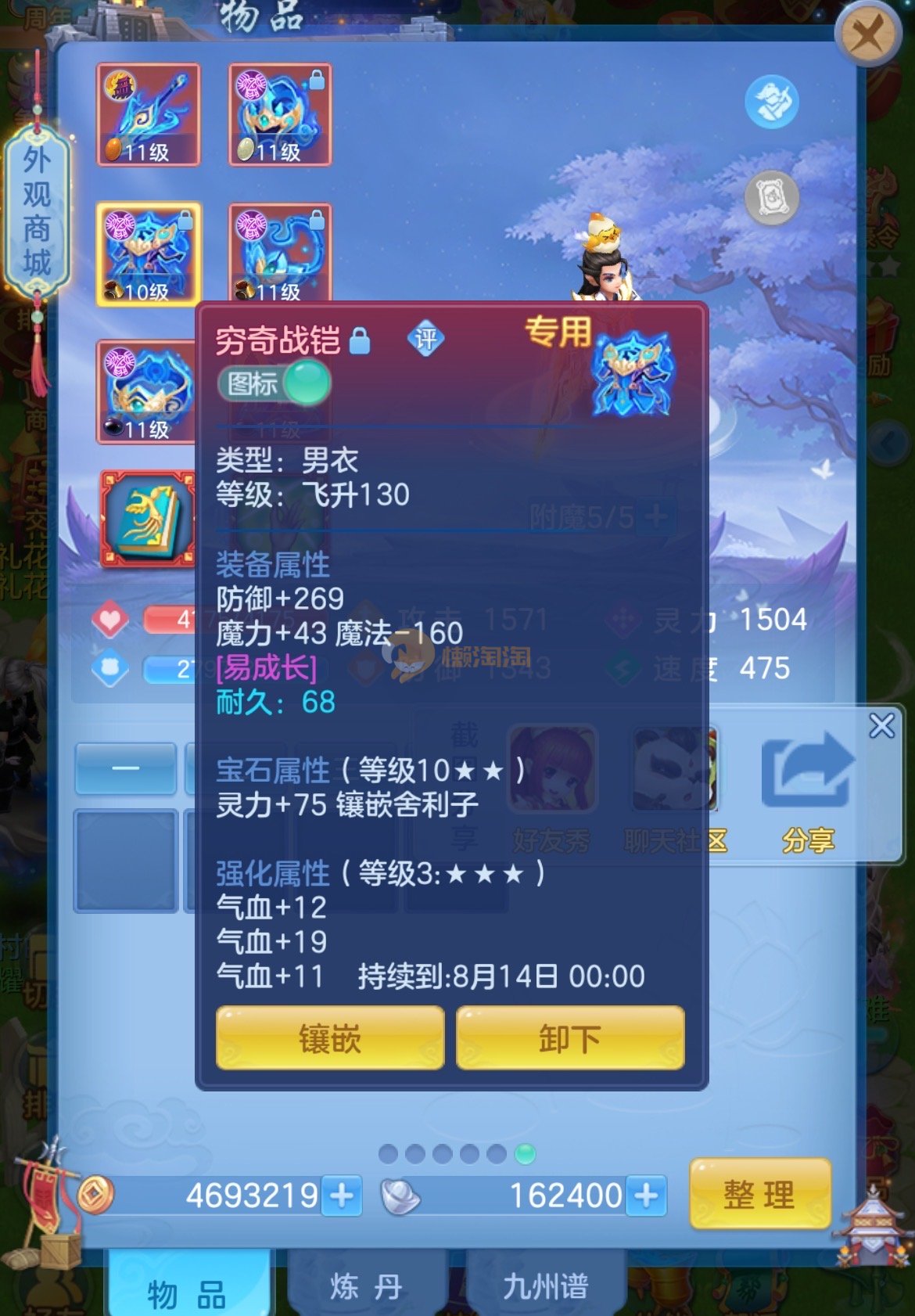915x1316 pixels.
Task: Close the inventory panel with X
Action: tap(867, 34)
